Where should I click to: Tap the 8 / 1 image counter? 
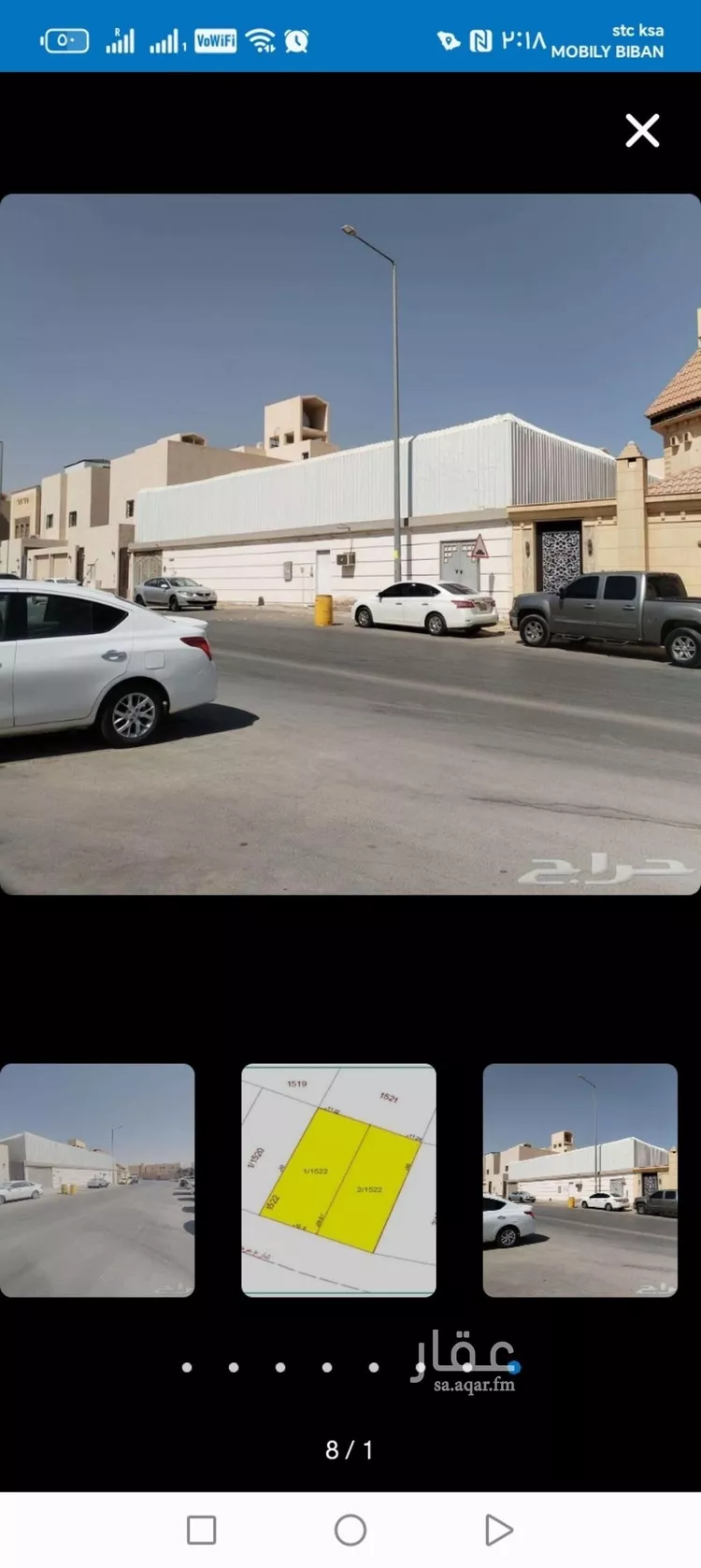350,1450
